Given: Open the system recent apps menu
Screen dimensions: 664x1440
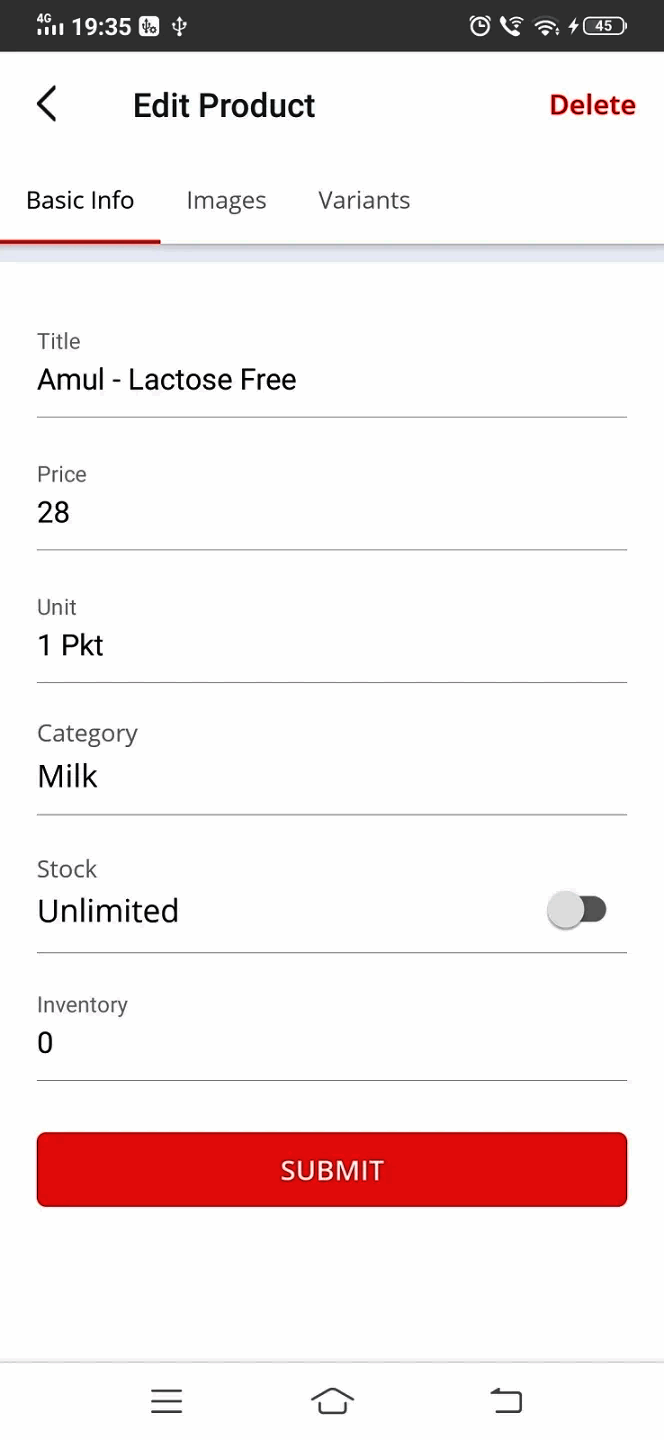Looking at the screenshot, I should (166, 1401).
